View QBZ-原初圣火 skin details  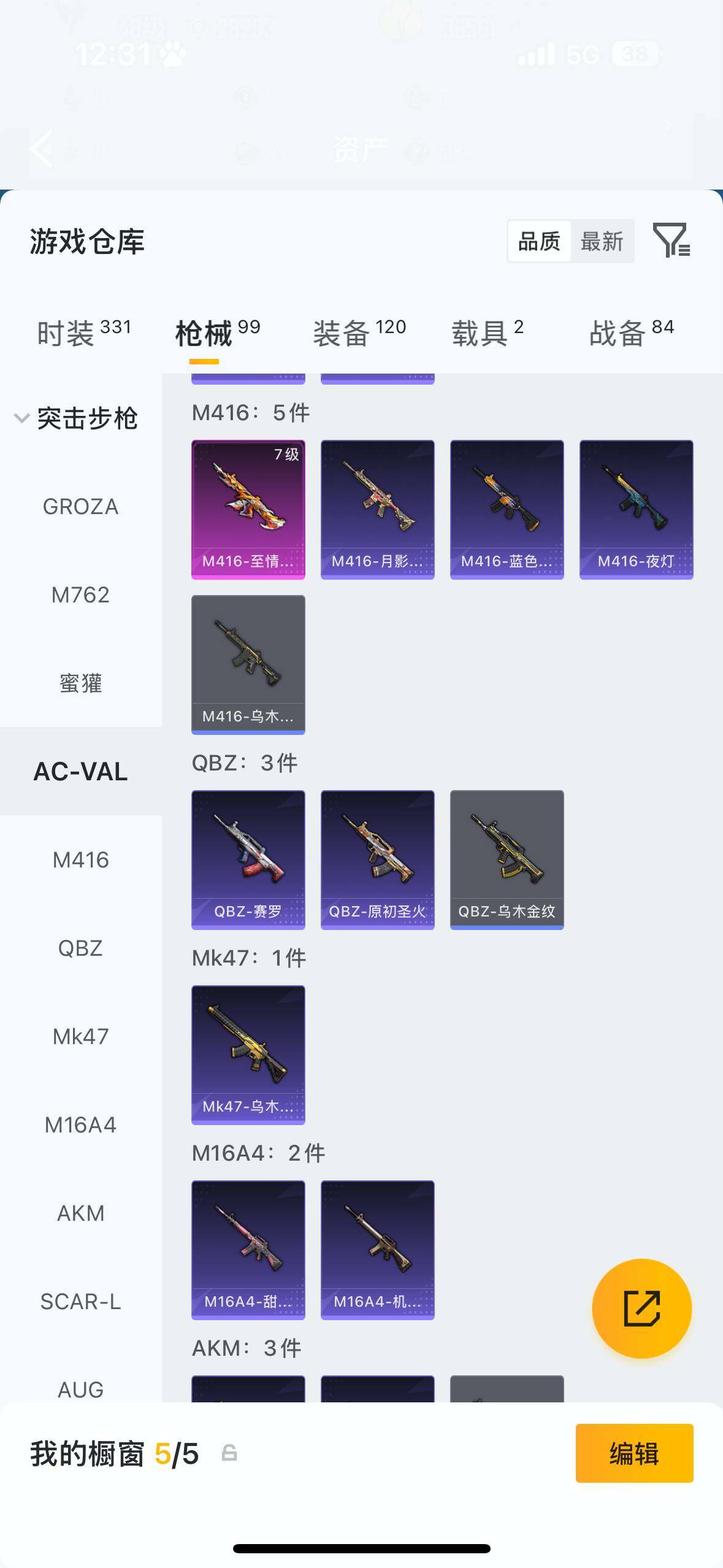377,859
